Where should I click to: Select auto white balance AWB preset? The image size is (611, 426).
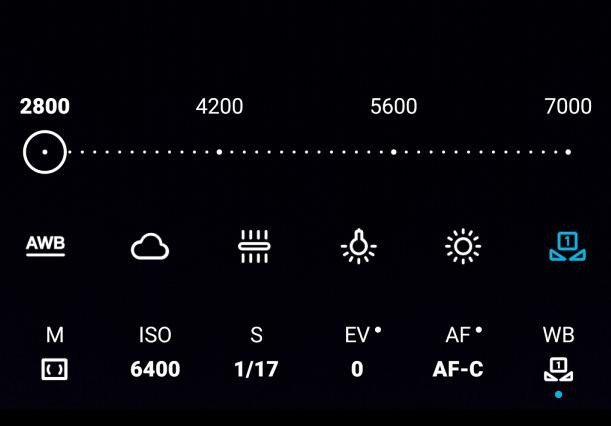(45, 246)
